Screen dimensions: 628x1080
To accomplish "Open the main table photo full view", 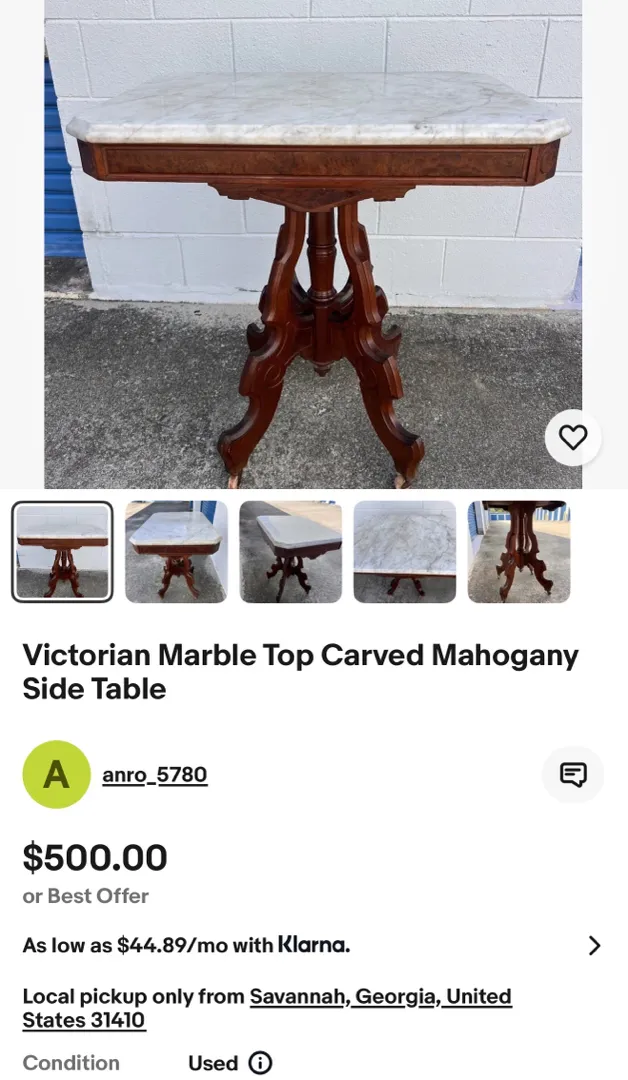I will pyautogui.click(x=313, y=240).
